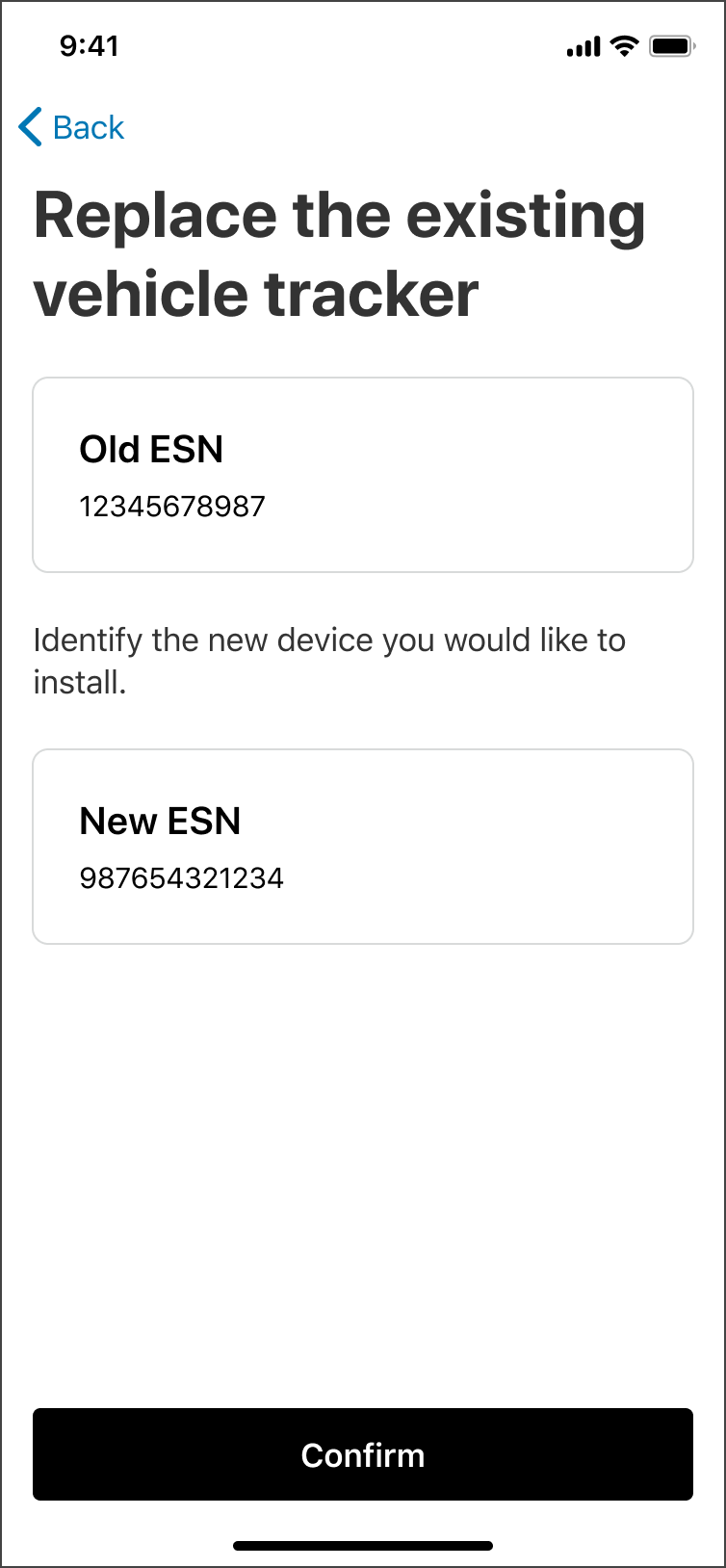Open the New ESN card
The image size is (726, 1568).
(x=362, y=846)
